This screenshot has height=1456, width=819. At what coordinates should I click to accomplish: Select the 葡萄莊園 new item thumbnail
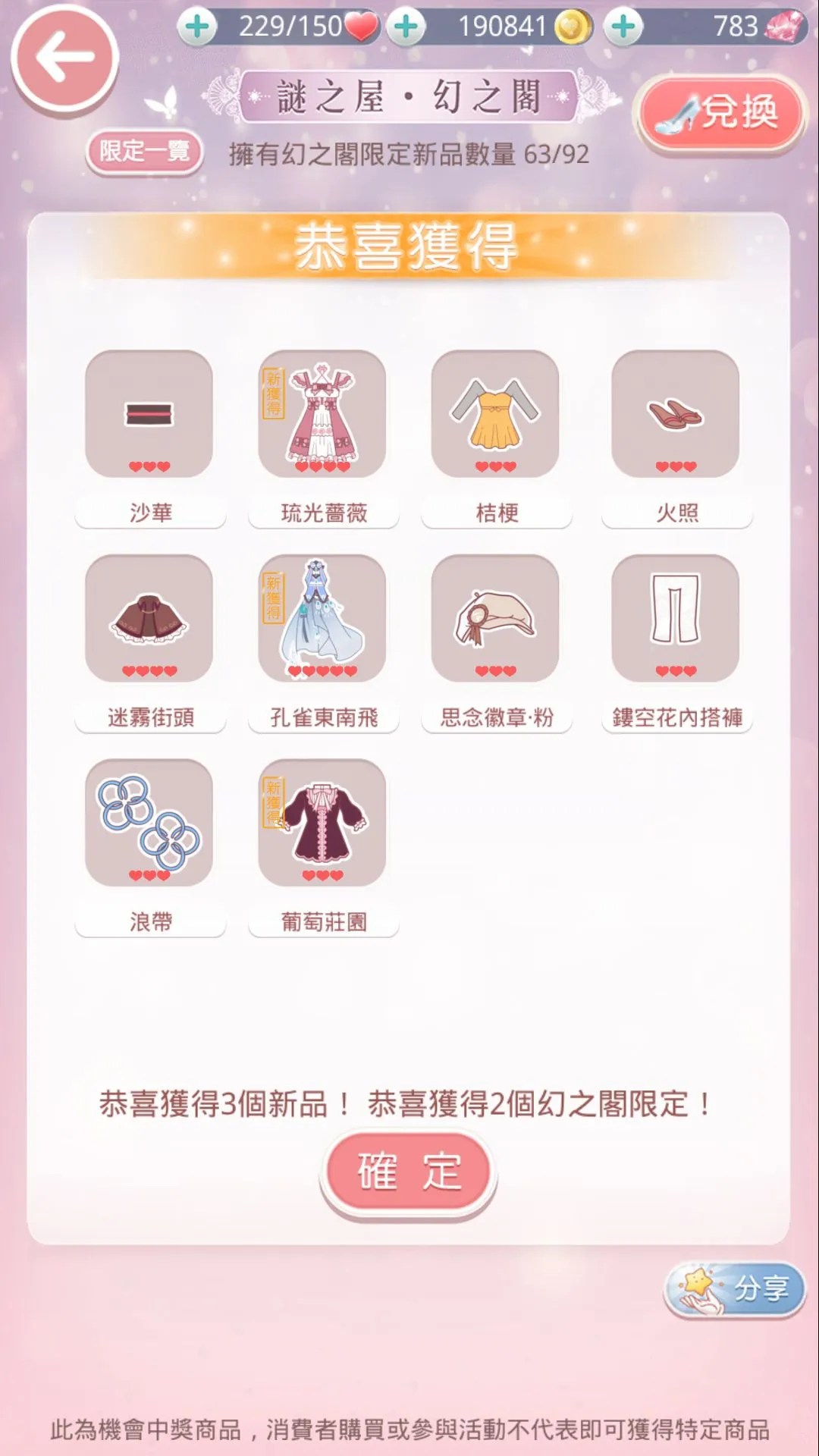[x=324, y=824]
